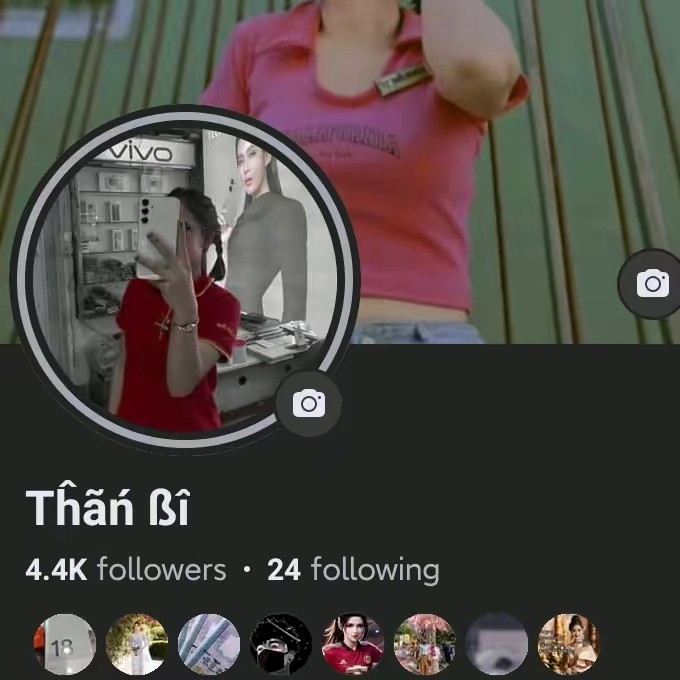Tap the camera icon on the cover photo

(x=652, y=284)
